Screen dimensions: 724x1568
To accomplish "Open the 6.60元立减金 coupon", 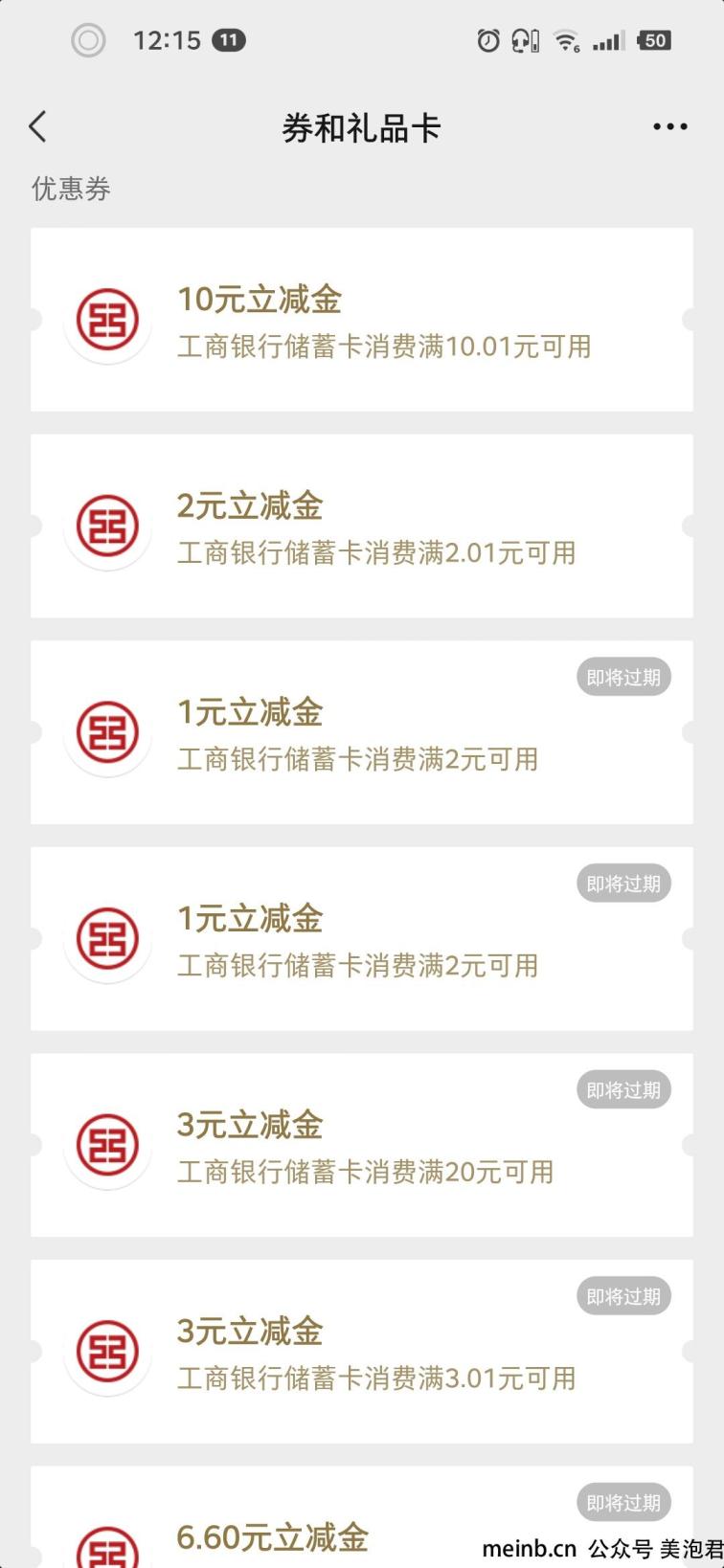I will click(362, 1517).
